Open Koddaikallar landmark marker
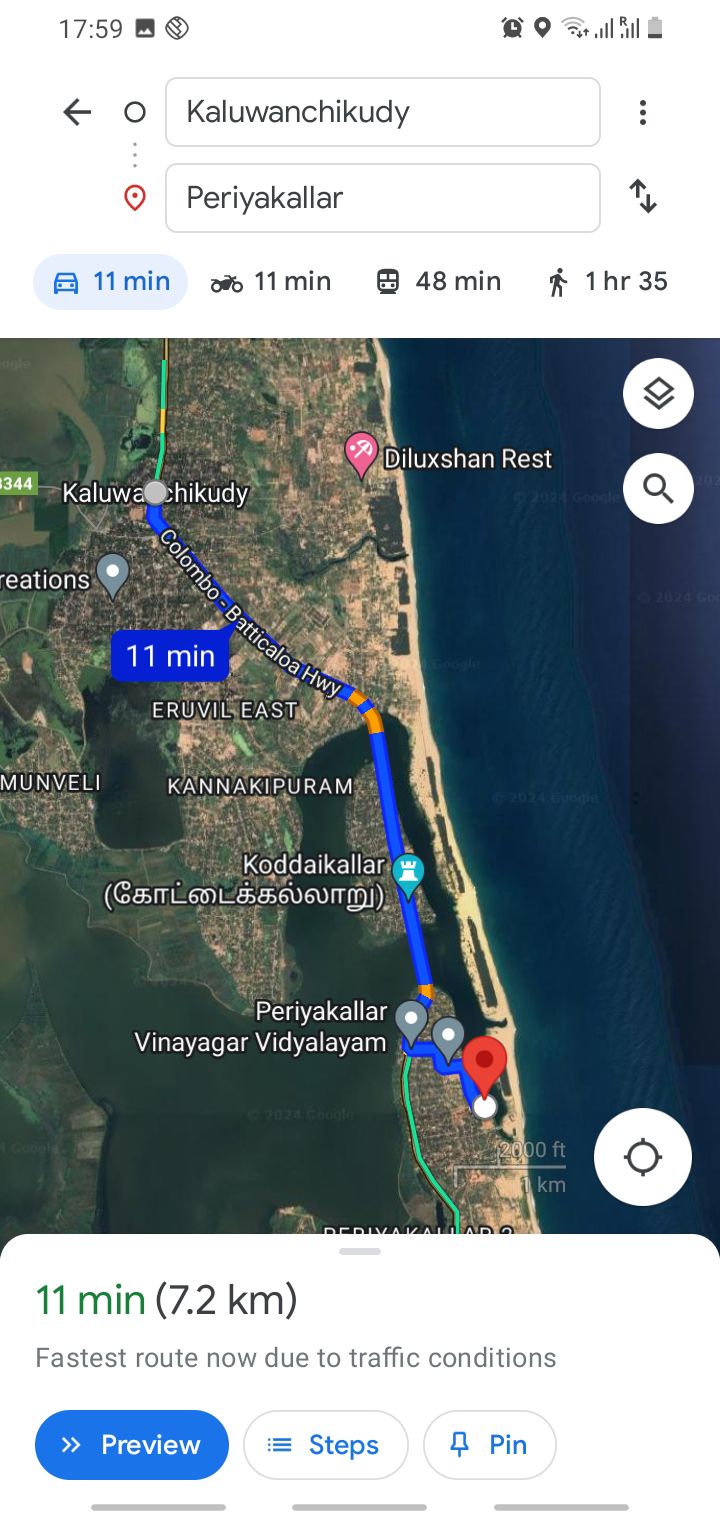The width and height of the screenshot is (720, 1520). [x=408, y=872]
